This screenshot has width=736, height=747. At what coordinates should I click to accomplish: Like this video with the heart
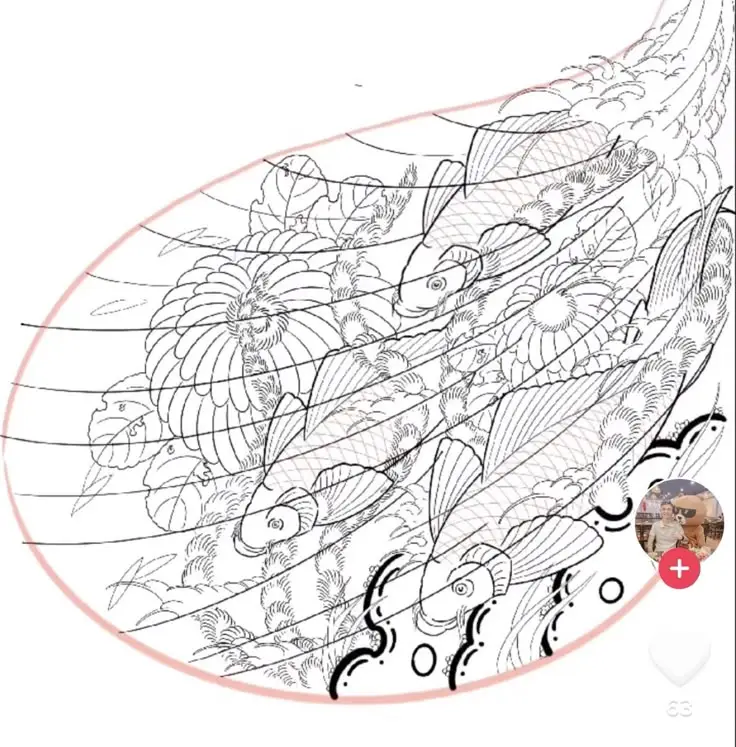pos(679,657)
